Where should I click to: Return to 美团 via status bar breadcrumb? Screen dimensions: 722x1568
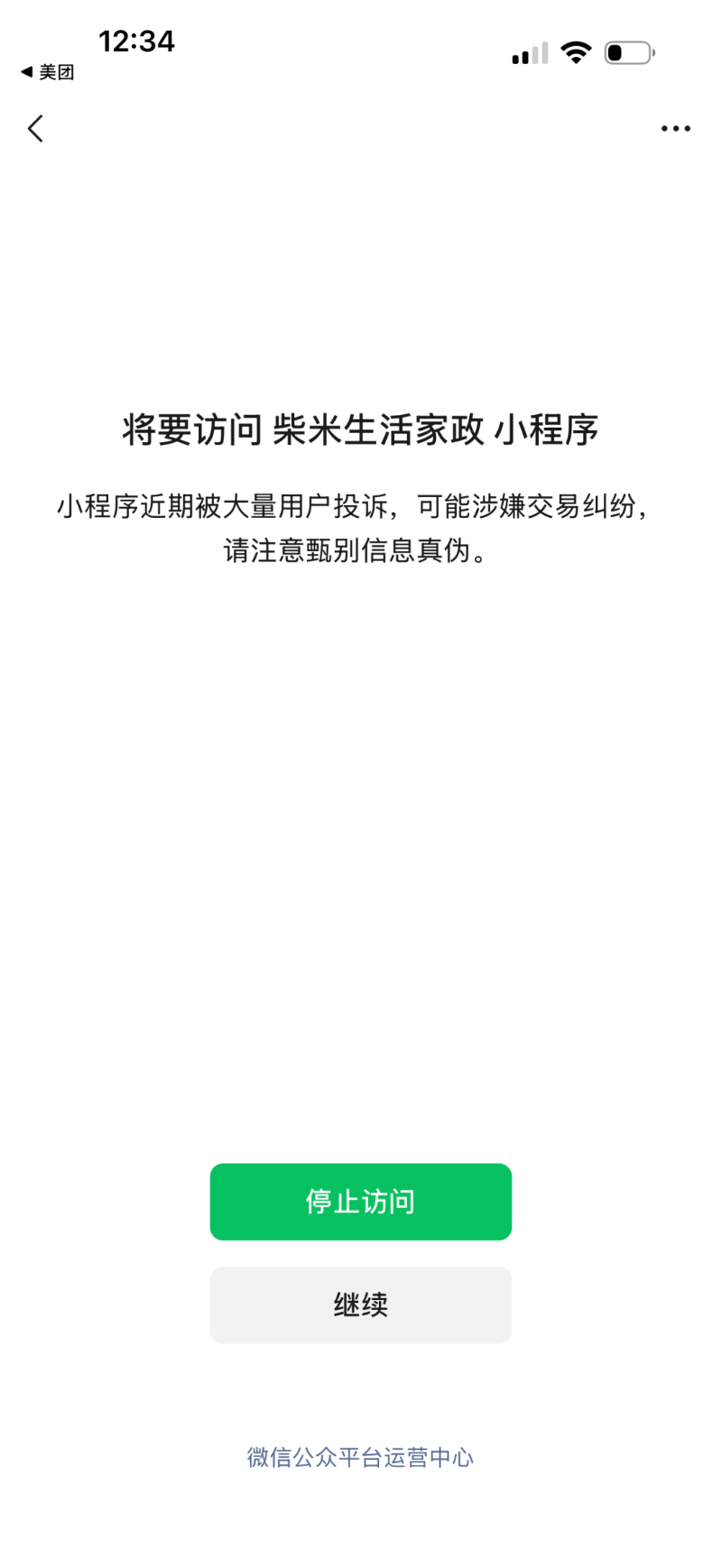pyautogui.click(x=48, y=72)
